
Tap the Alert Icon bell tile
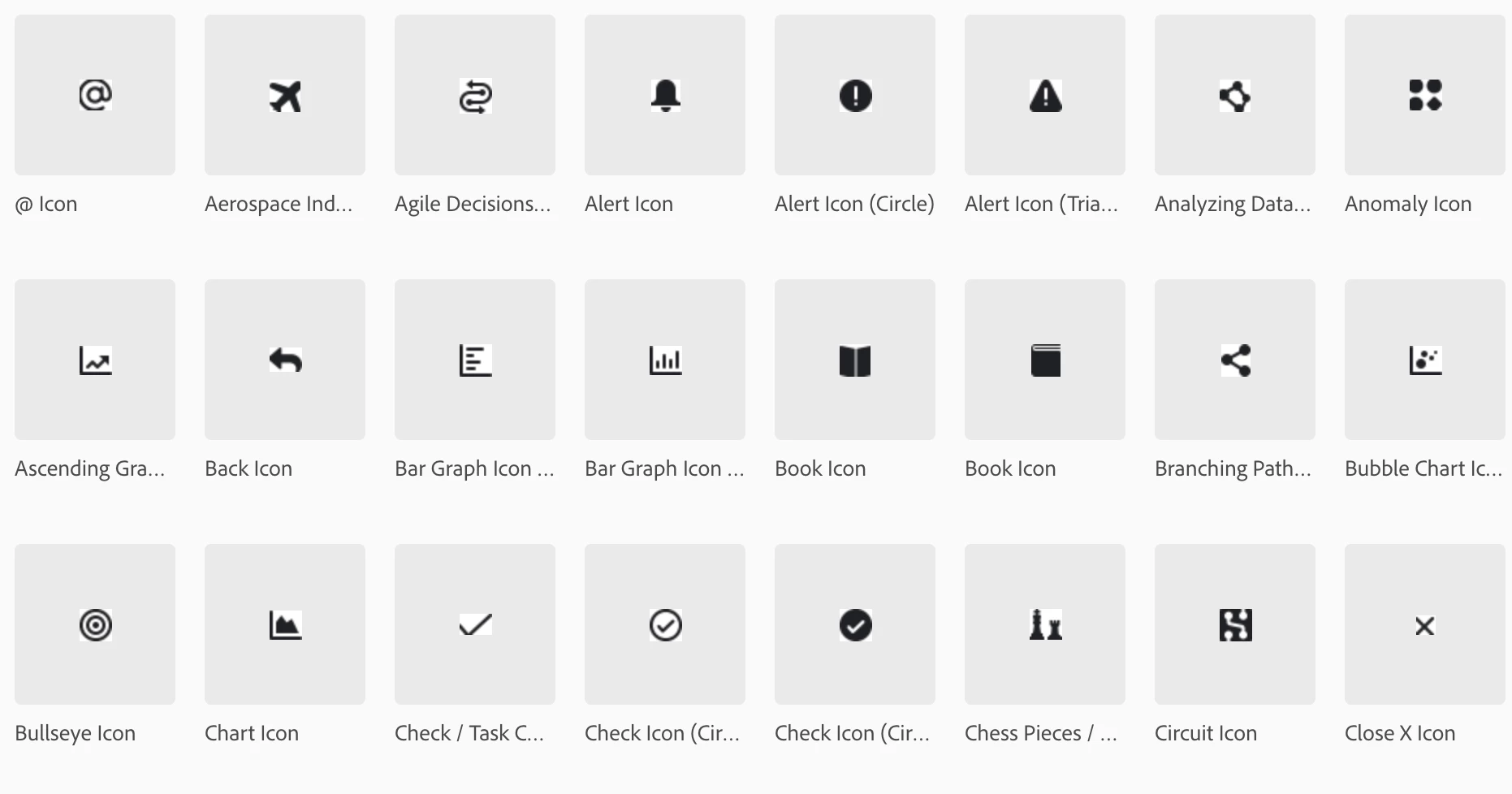click(x=665, y=95)
